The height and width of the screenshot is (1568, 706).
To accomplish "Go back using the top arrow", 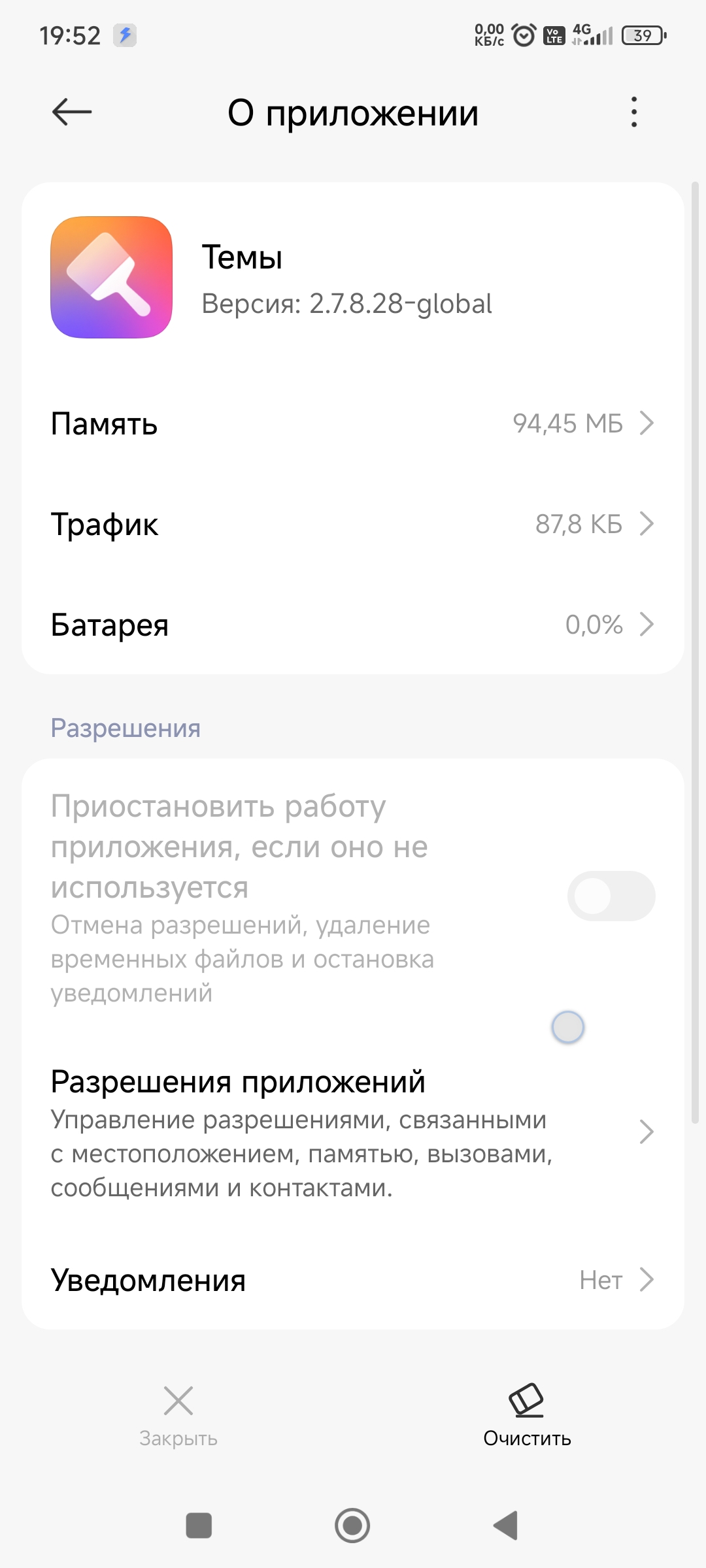I will 72,112.
